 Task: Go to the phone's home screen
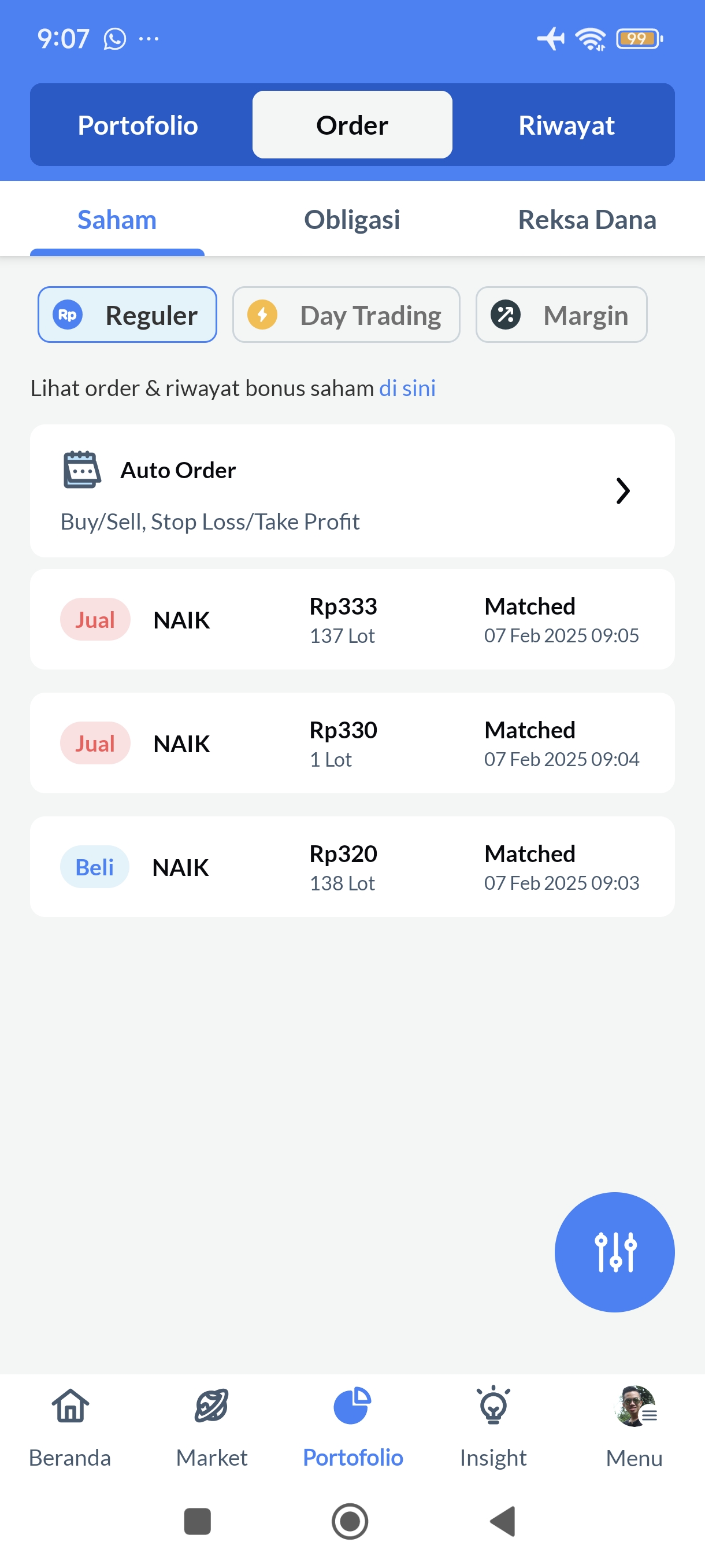tap(350, 1521)
